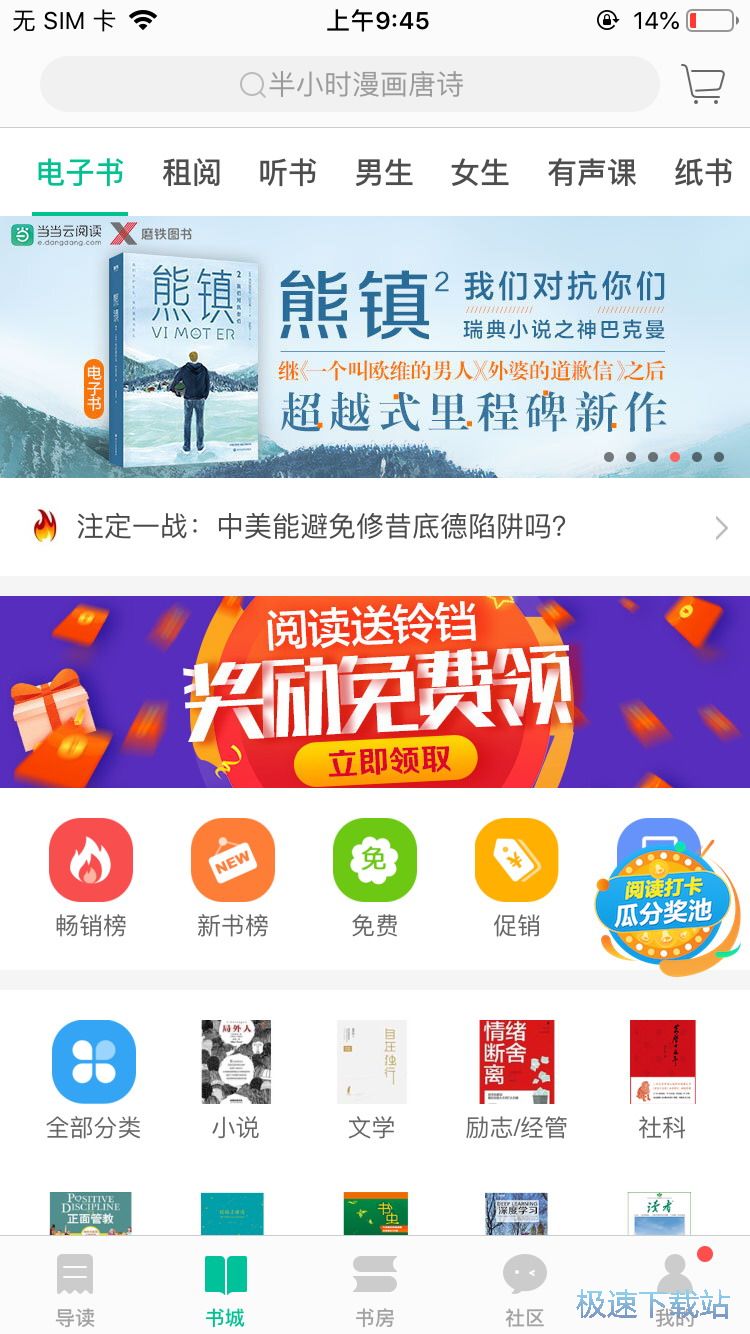Switch to the 租阅 tab
The image size is (750, 1334).
pos(191,173)
